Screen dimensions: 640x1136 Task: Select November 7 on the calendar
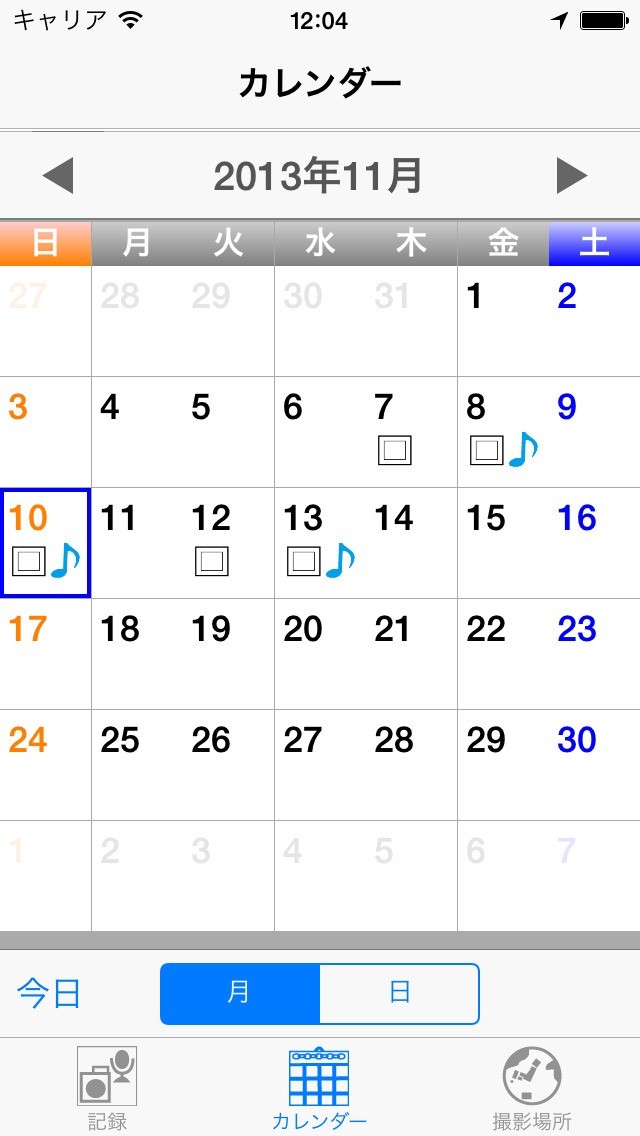412,433
